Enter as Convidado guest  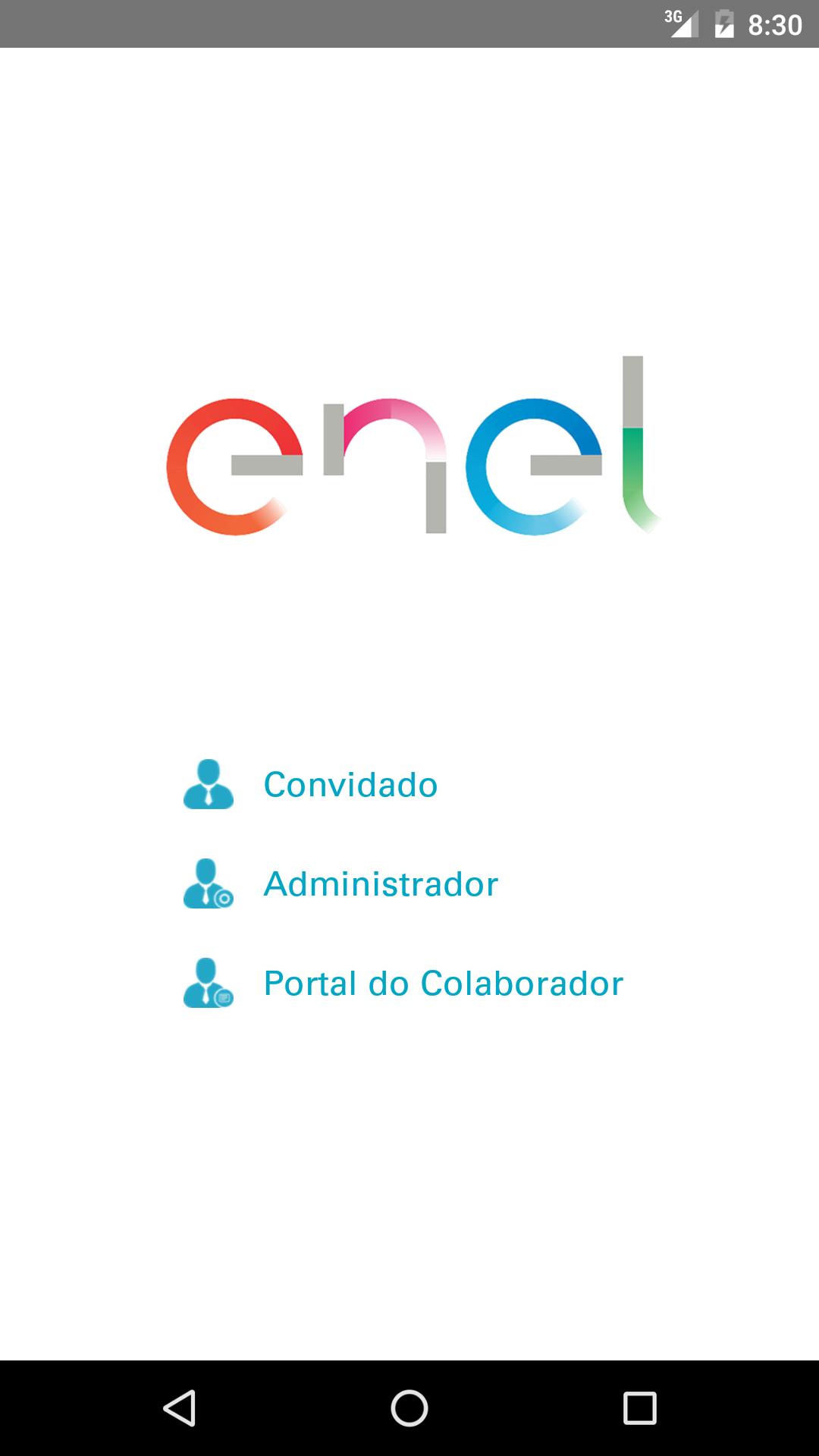click(350, 785)
